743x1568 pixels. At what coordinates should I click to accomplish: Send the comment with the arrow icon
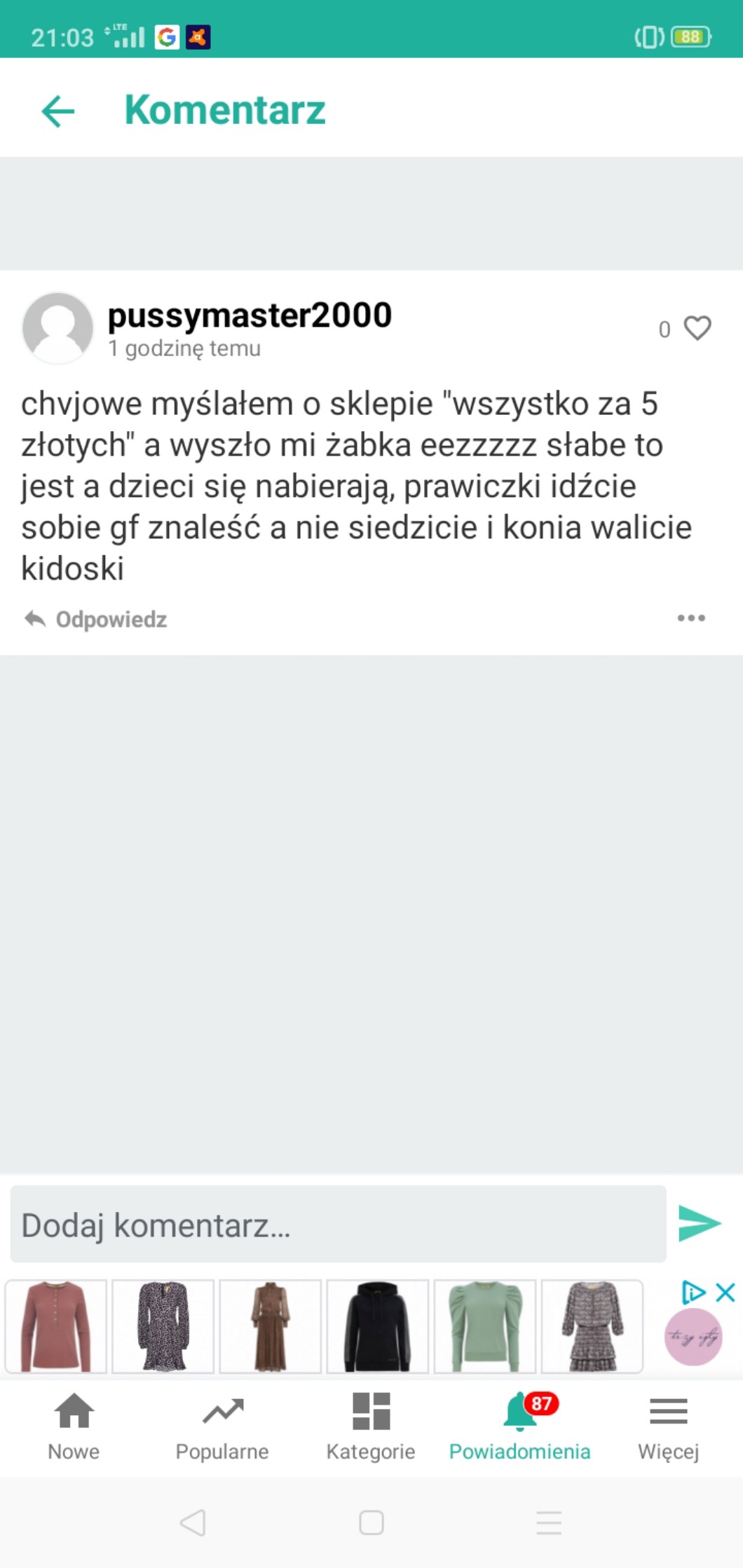[699, 1224]
